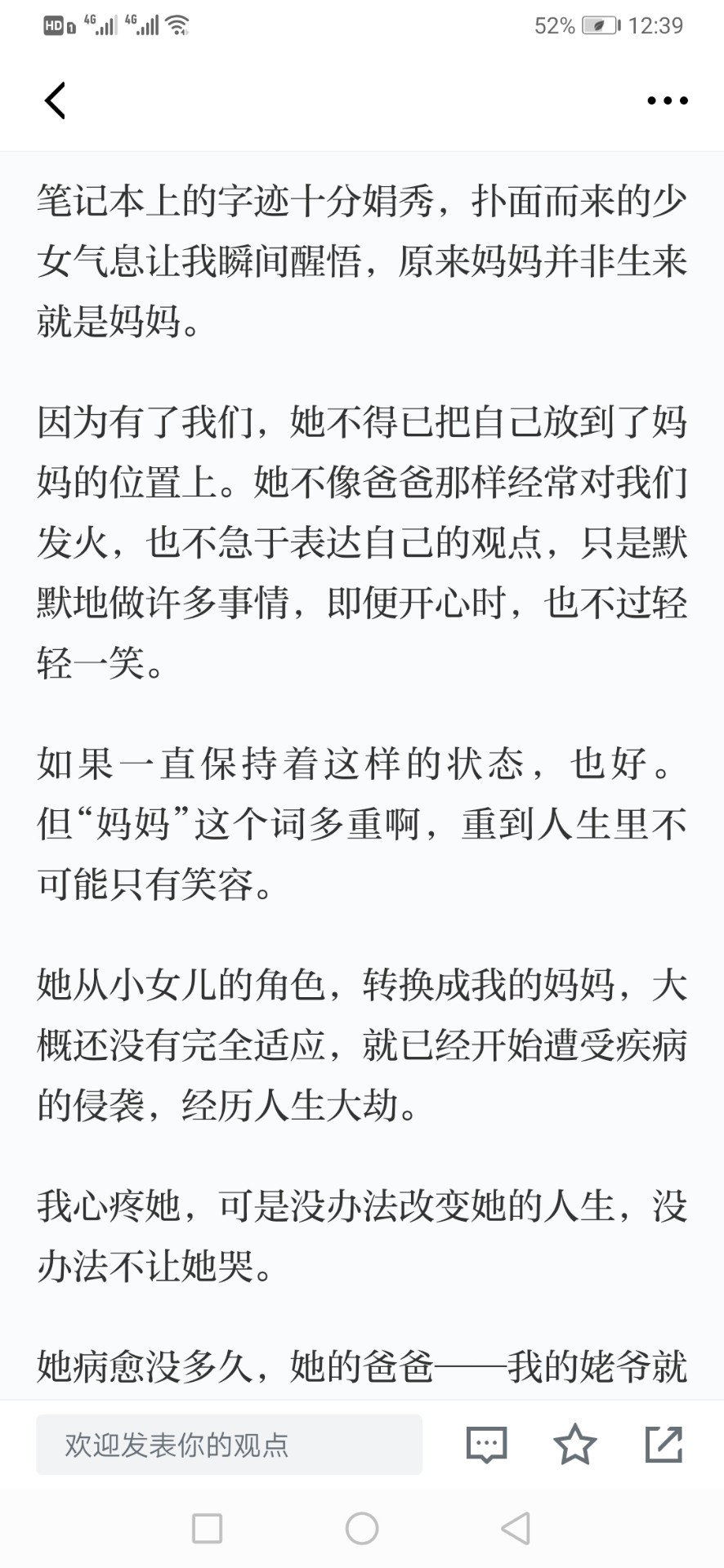Screen dimensions: 724x1568
Task: Tap the system home button
Action: click(x=362, y=1528)
